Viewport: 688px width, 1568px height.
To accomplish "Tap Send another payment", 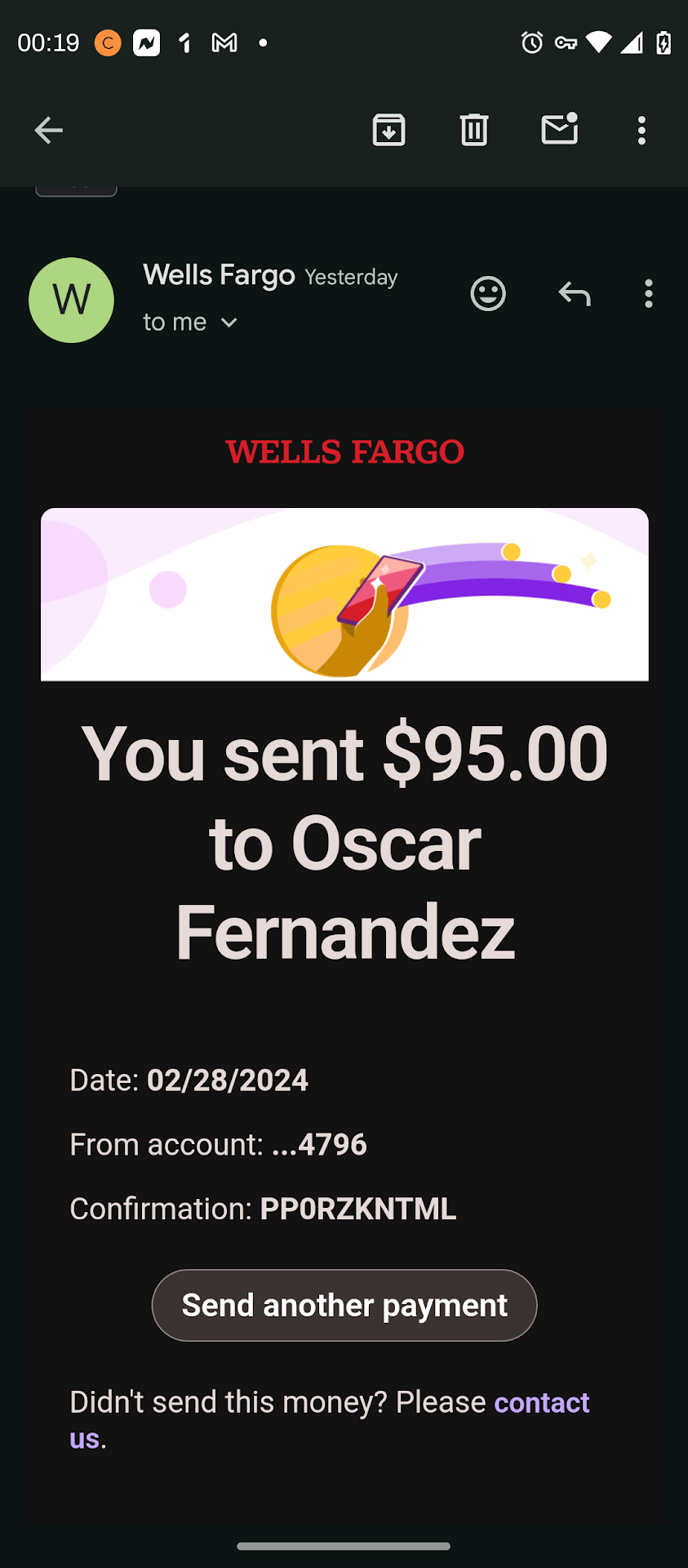I will (x=344, y=1305).
